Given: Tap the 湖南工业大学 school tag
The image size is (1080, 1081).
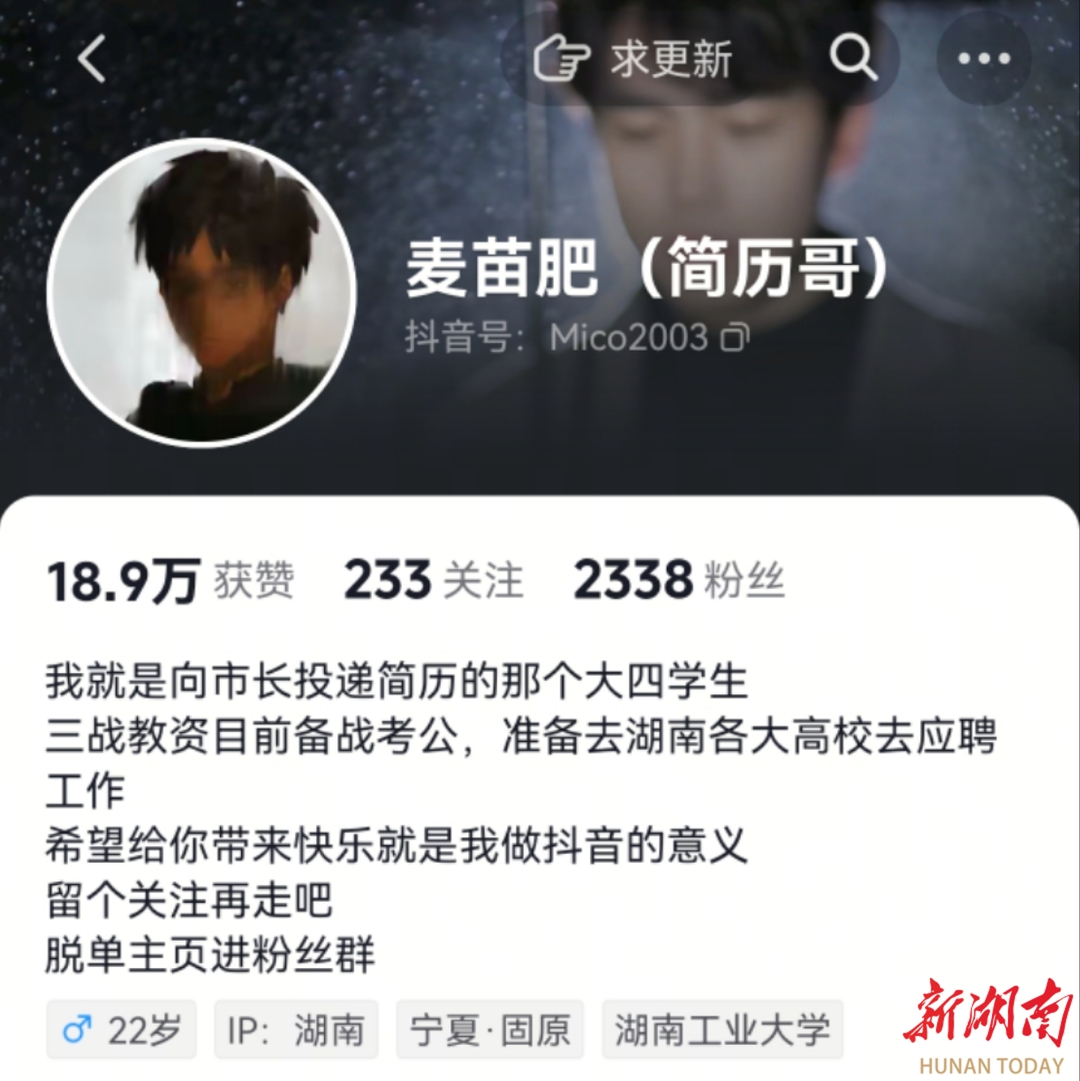Looking at the screenshot, I should coord(722,1030).
